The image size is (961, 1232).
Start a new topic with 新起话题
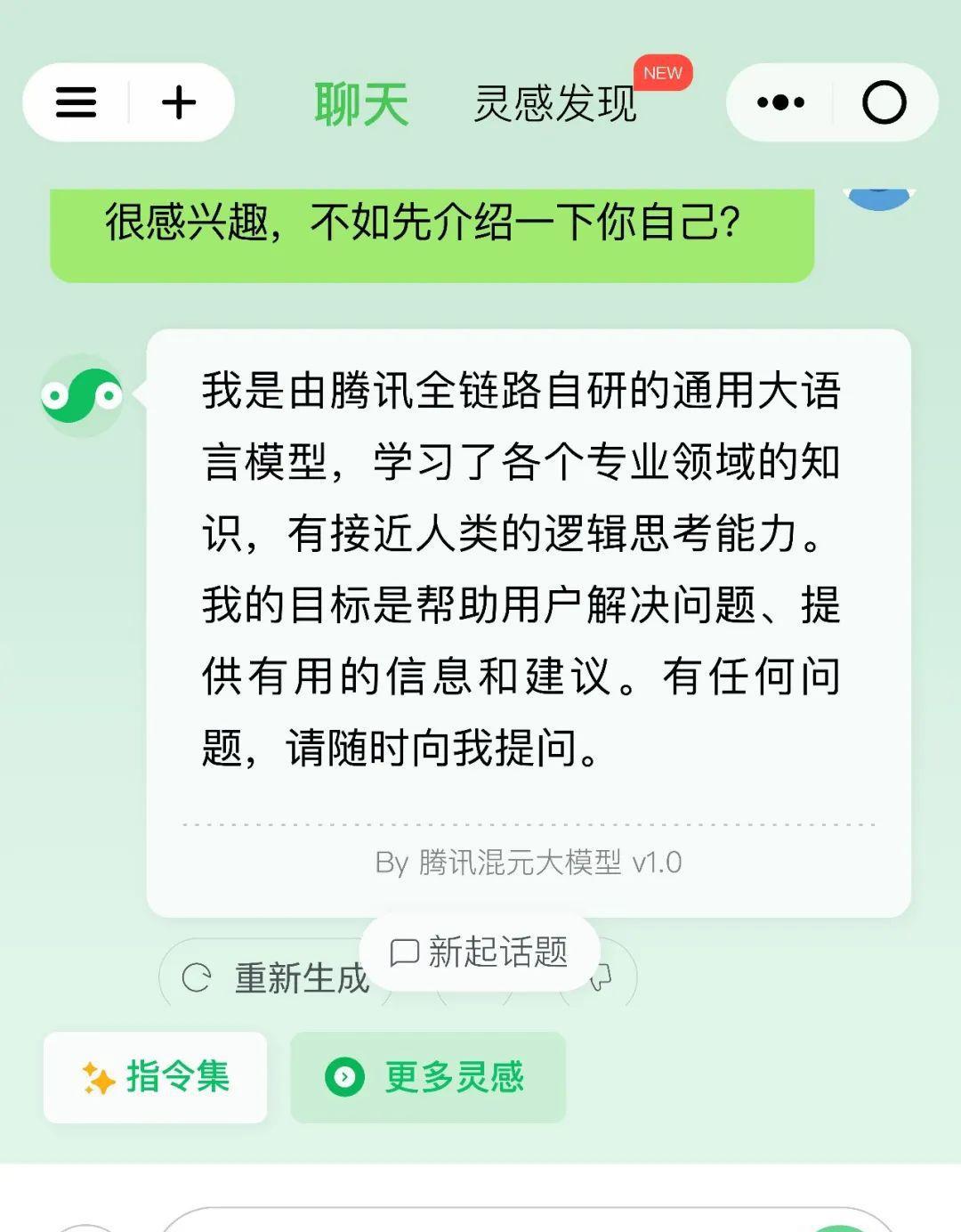[480, 952]
